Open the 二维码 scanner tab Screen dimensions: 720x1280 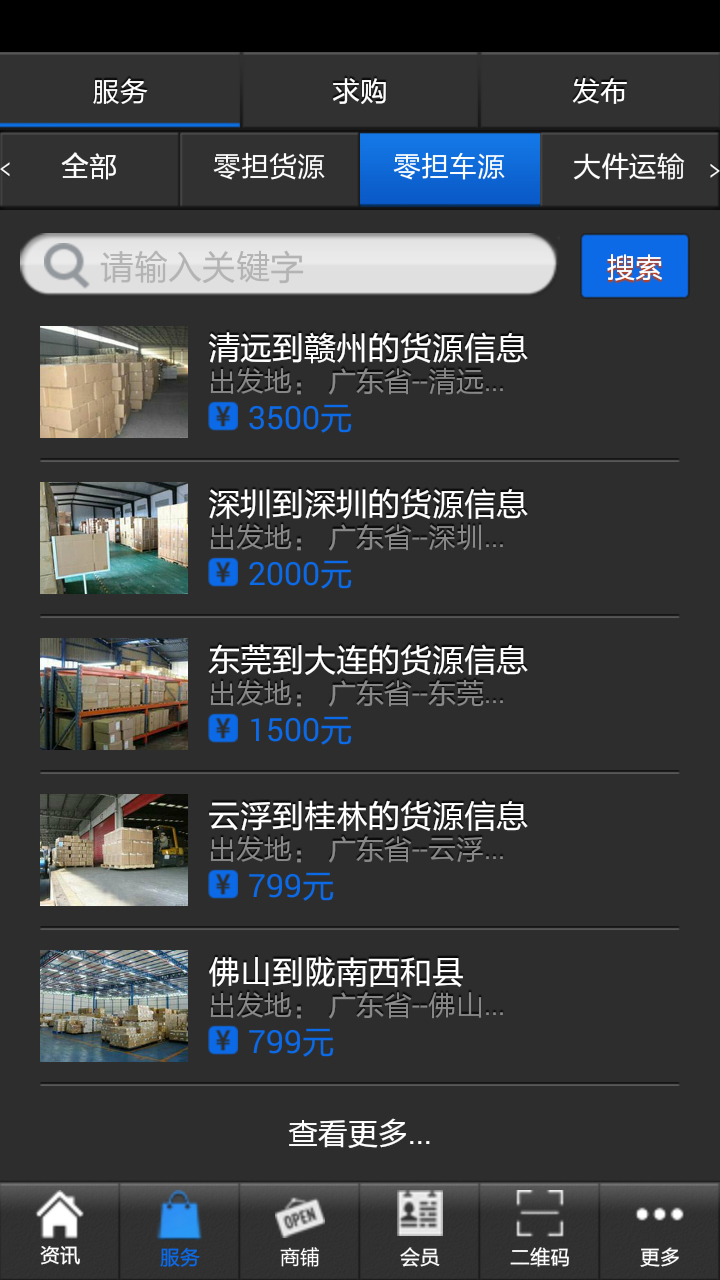(540, 1229)
